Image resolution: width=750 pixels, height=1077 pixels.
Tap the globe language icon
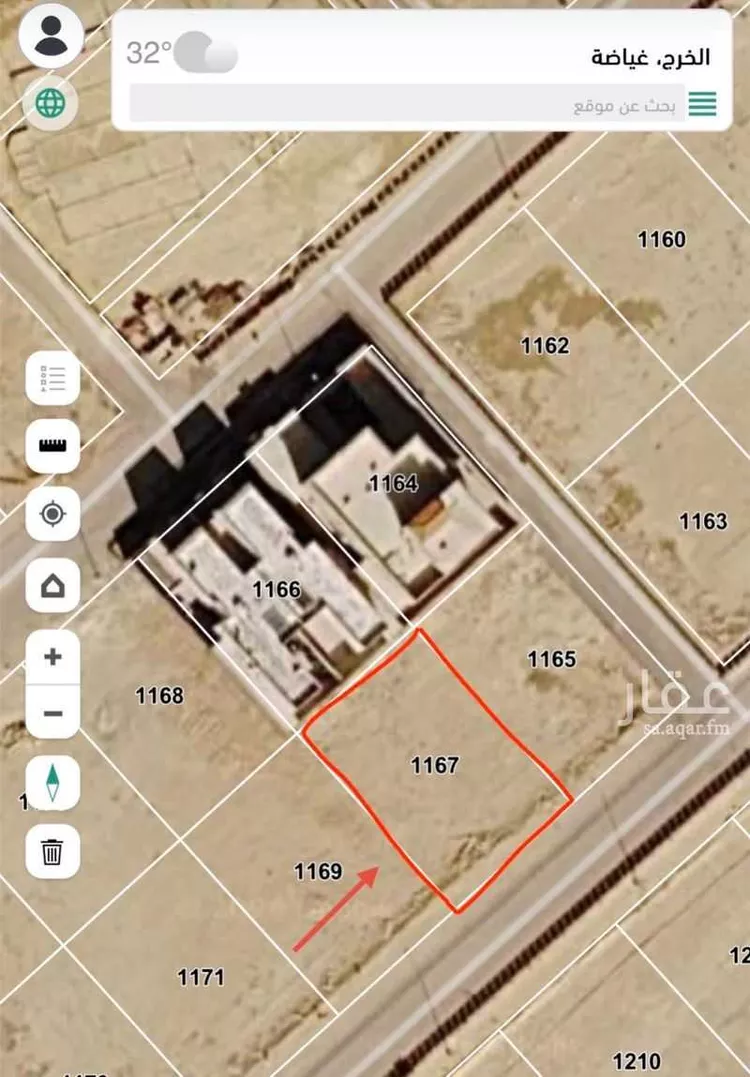[x=51, y=101]
